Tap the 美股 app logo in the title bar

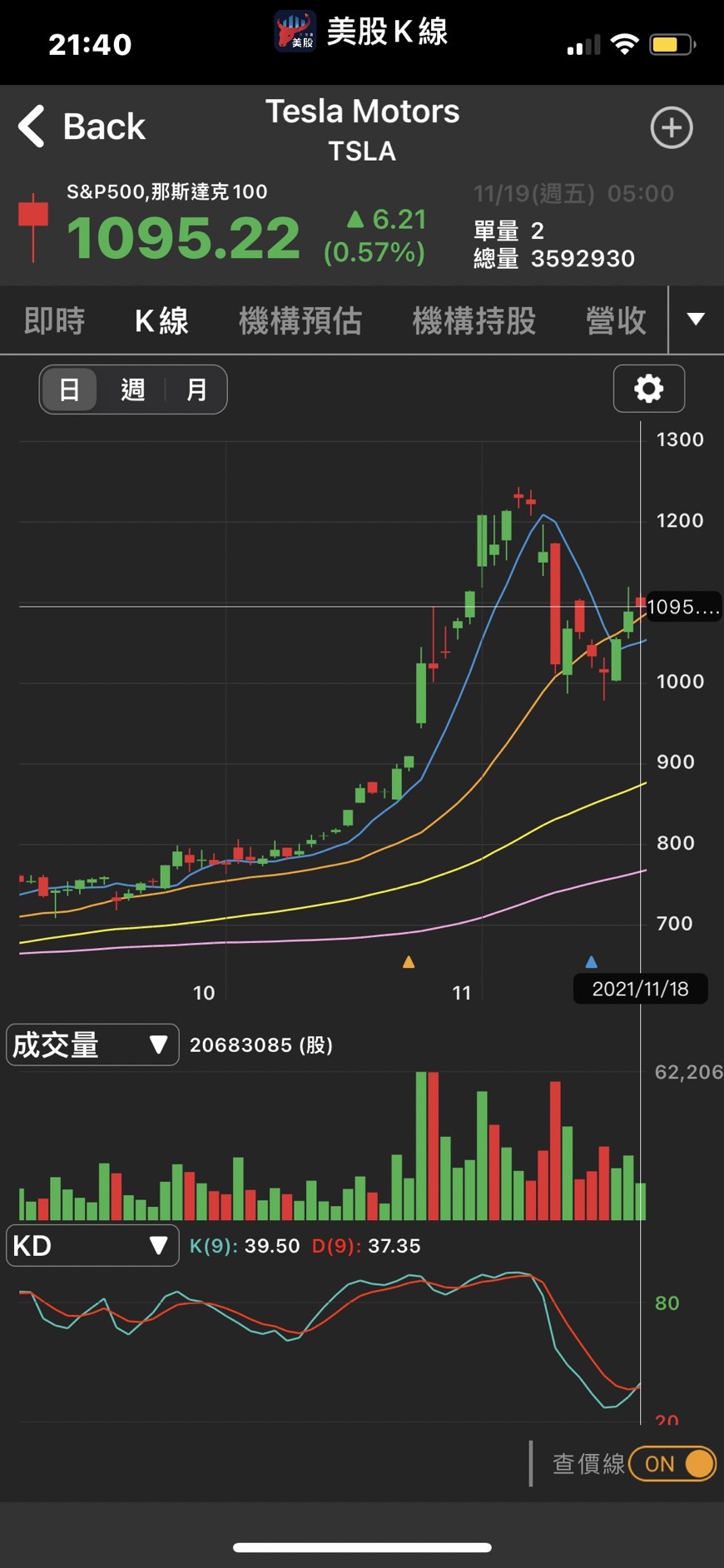(x=295, y=32)
